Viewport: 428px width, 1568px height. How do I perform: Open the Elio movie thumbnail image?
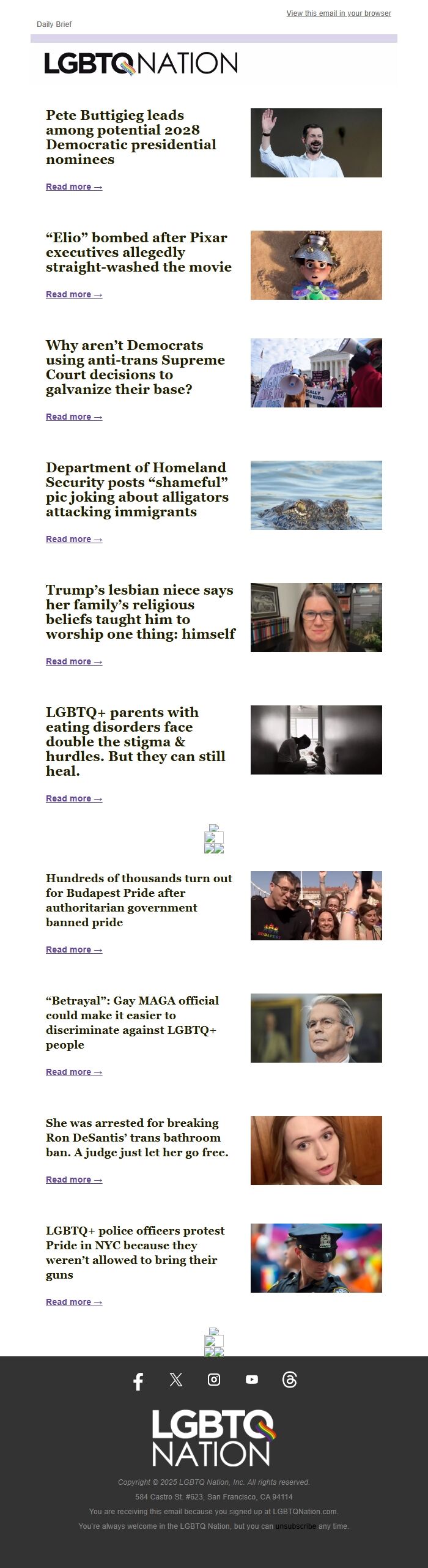pyautogui.click(x=316, y=265)
